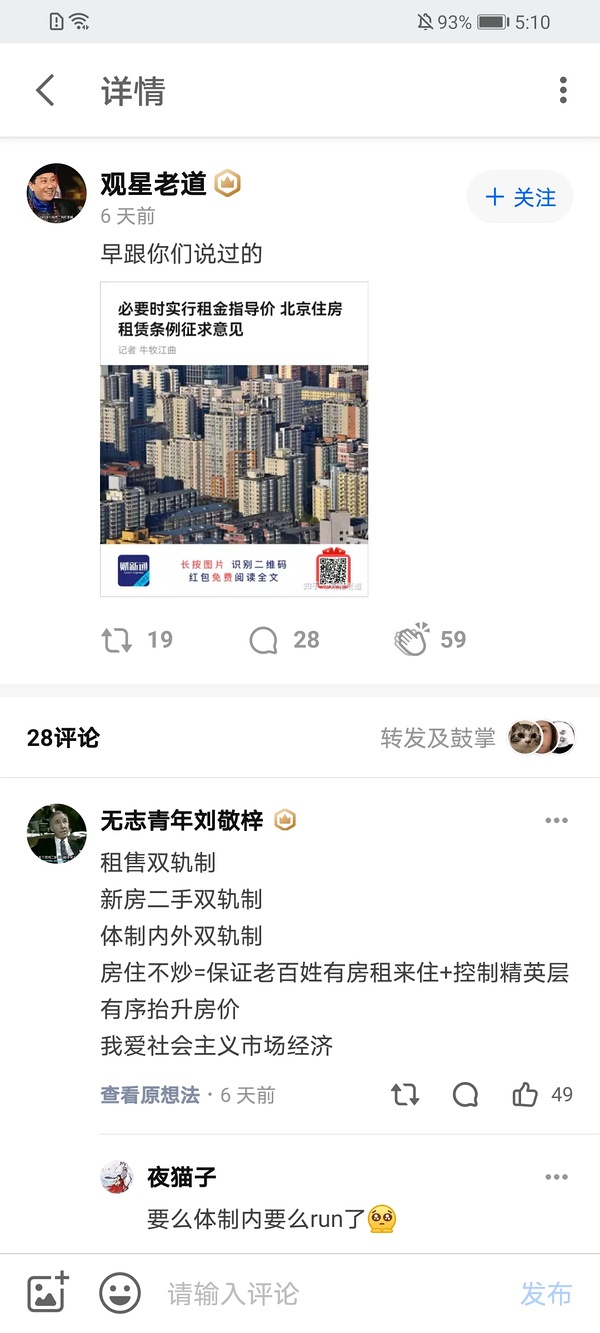Open more options for 夜猫子's reply
This screenshot has height=1333, width=600.
tap(556, 1177)
